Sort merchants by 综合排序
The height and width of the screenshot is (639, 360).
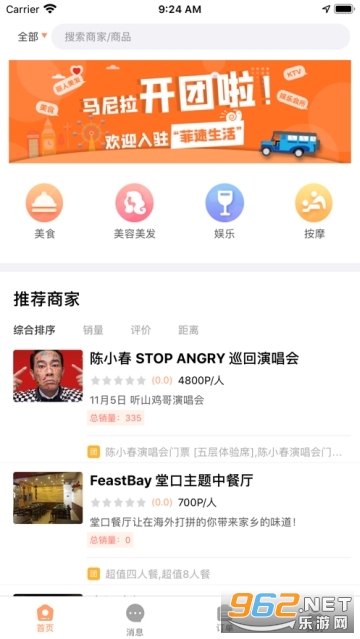[34, 330]
